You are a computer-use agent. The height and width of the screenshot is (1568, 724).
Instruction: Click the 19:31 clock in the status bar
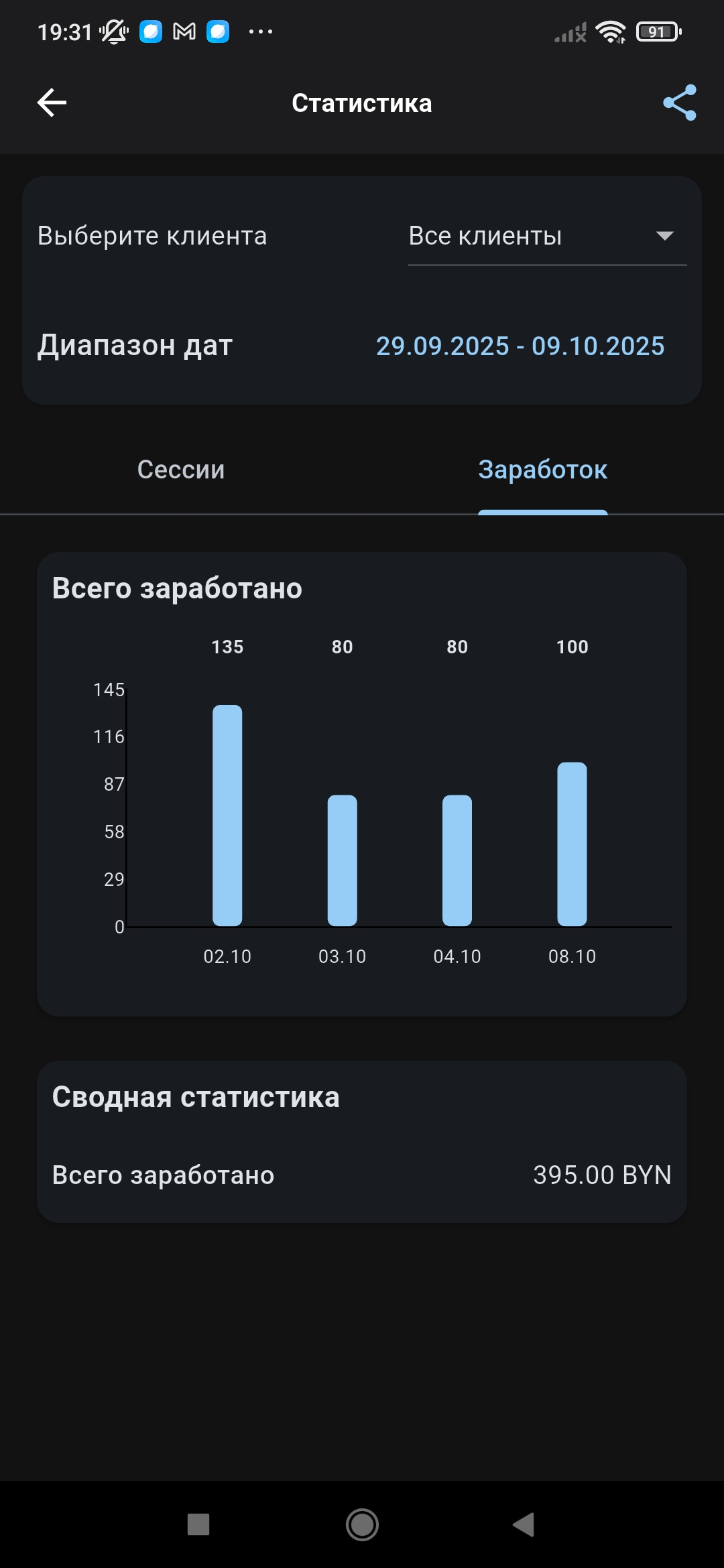pyautogui.click(x=65, y=30)
